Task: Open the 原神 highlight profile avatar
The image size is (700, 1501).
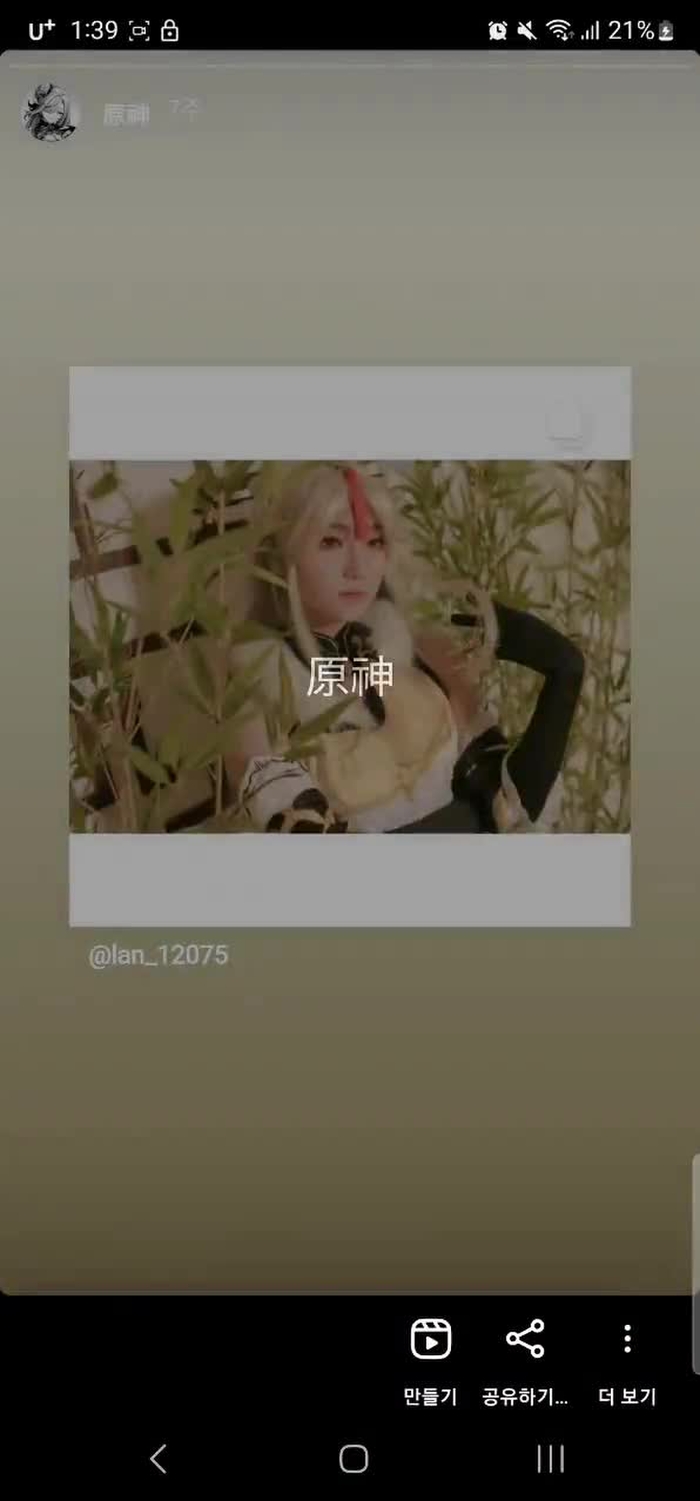Action: [50, 113]
